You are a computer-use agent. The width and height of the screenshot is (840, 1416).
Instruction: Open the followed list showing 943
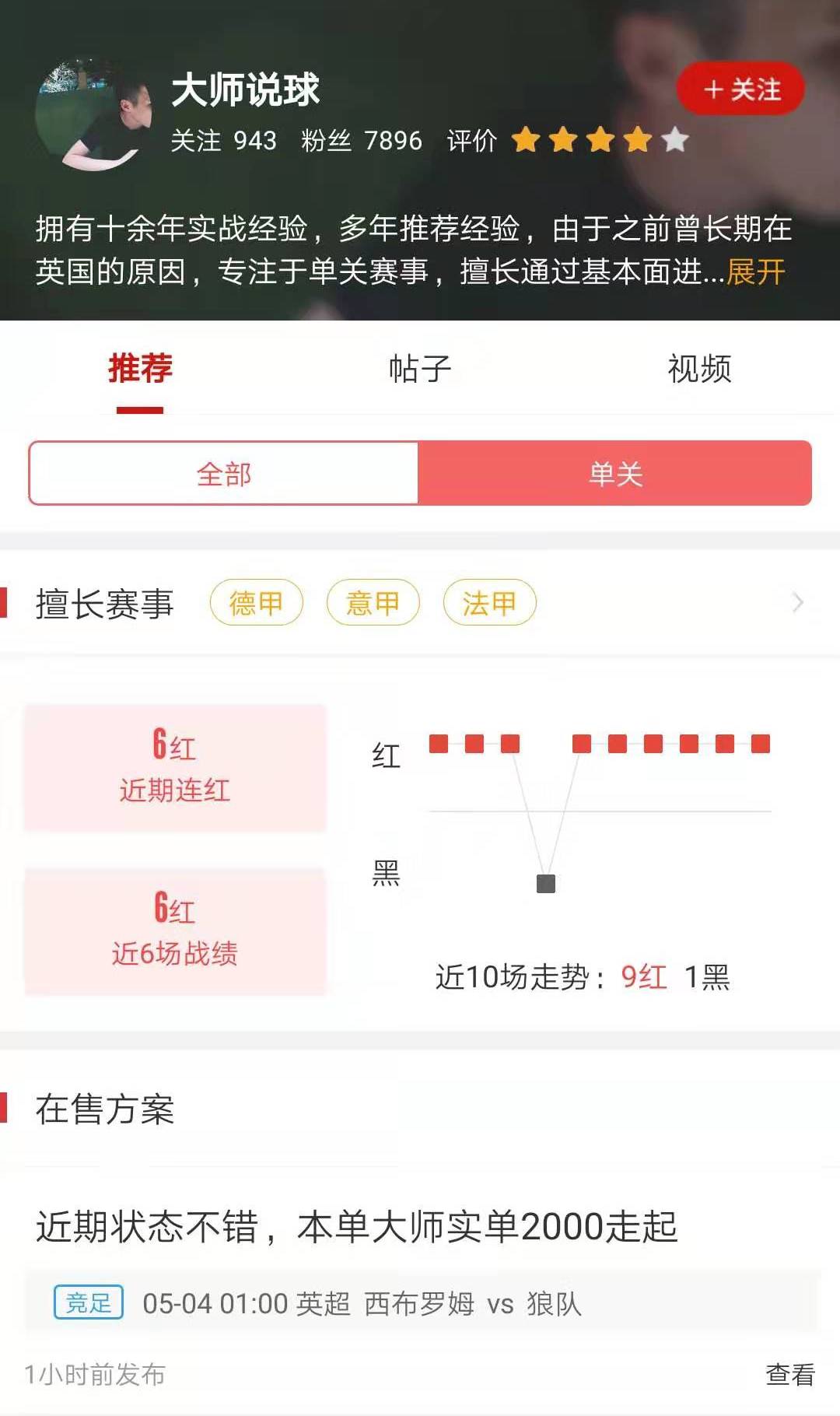coord(223,141)
